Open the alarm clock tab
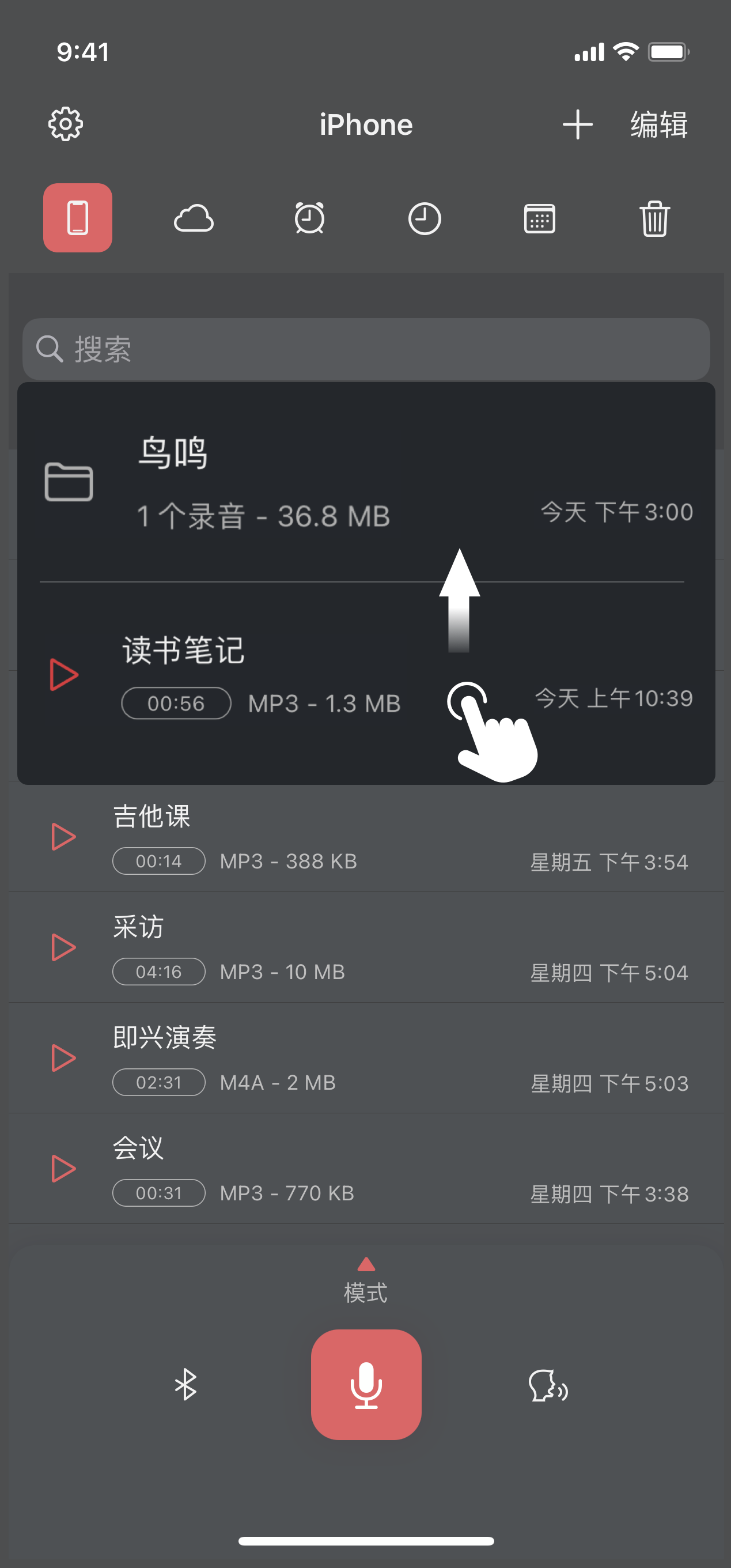 point(309,218)
